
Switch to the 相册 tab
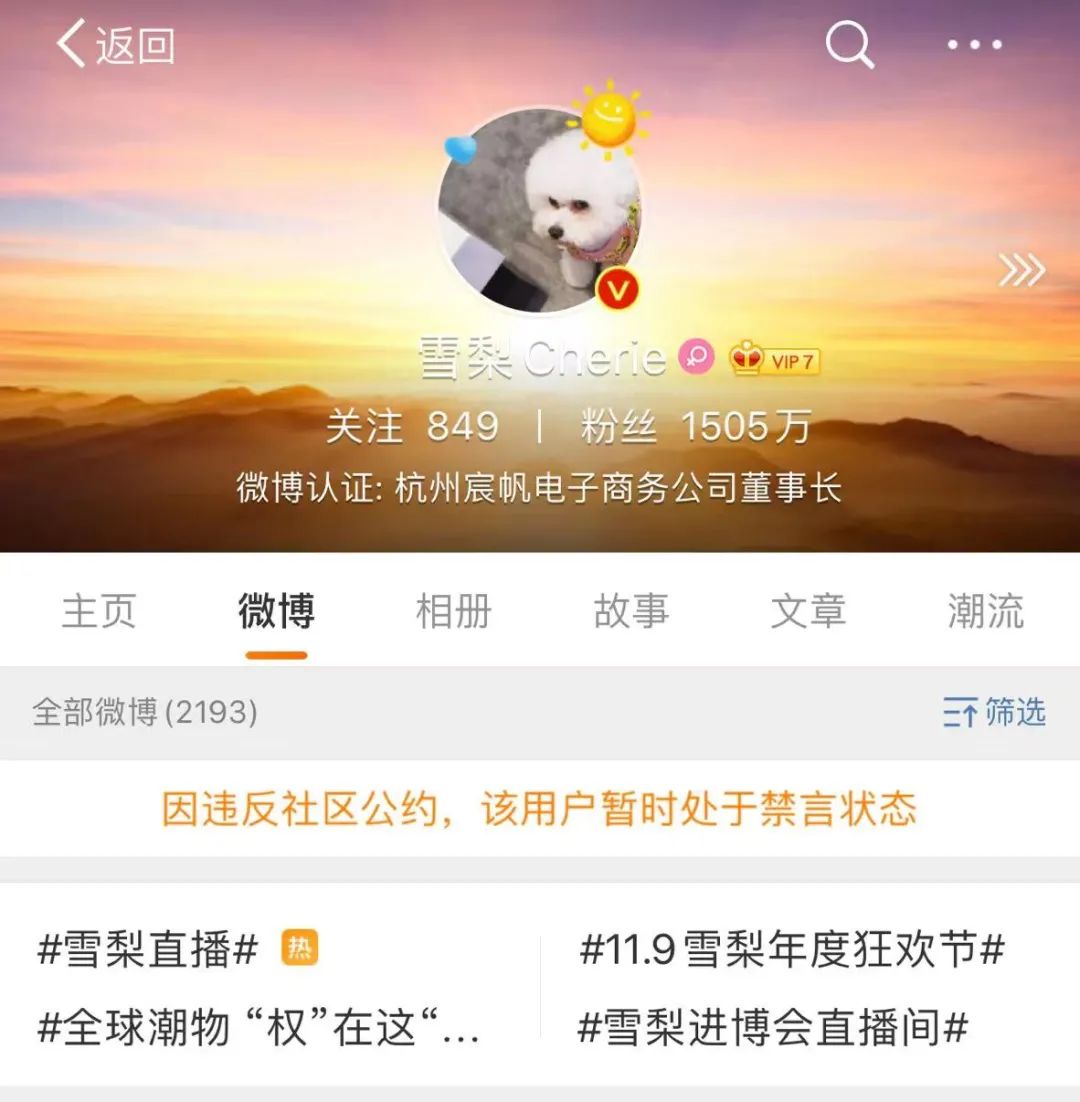tap(453, 611)
